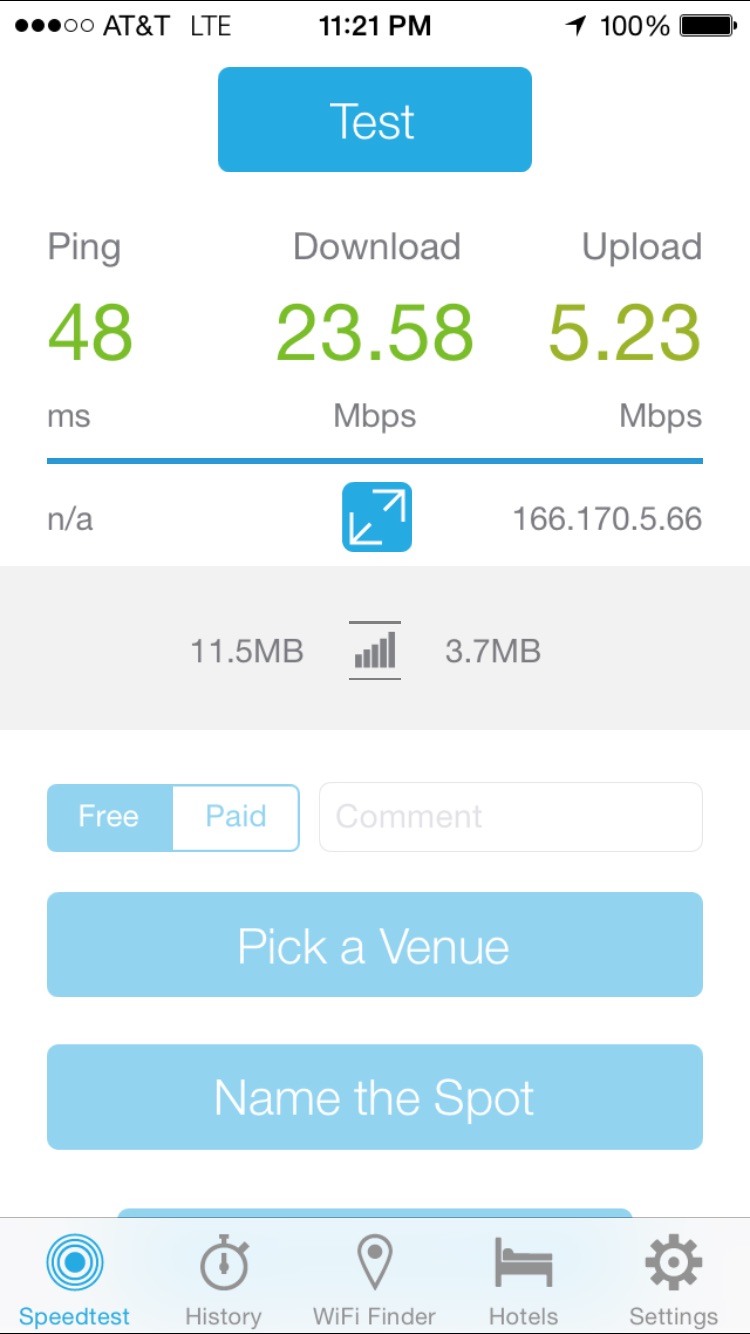Start a new speed test
This screenshot has width=750, height=1334.
[x=375, y=120]
